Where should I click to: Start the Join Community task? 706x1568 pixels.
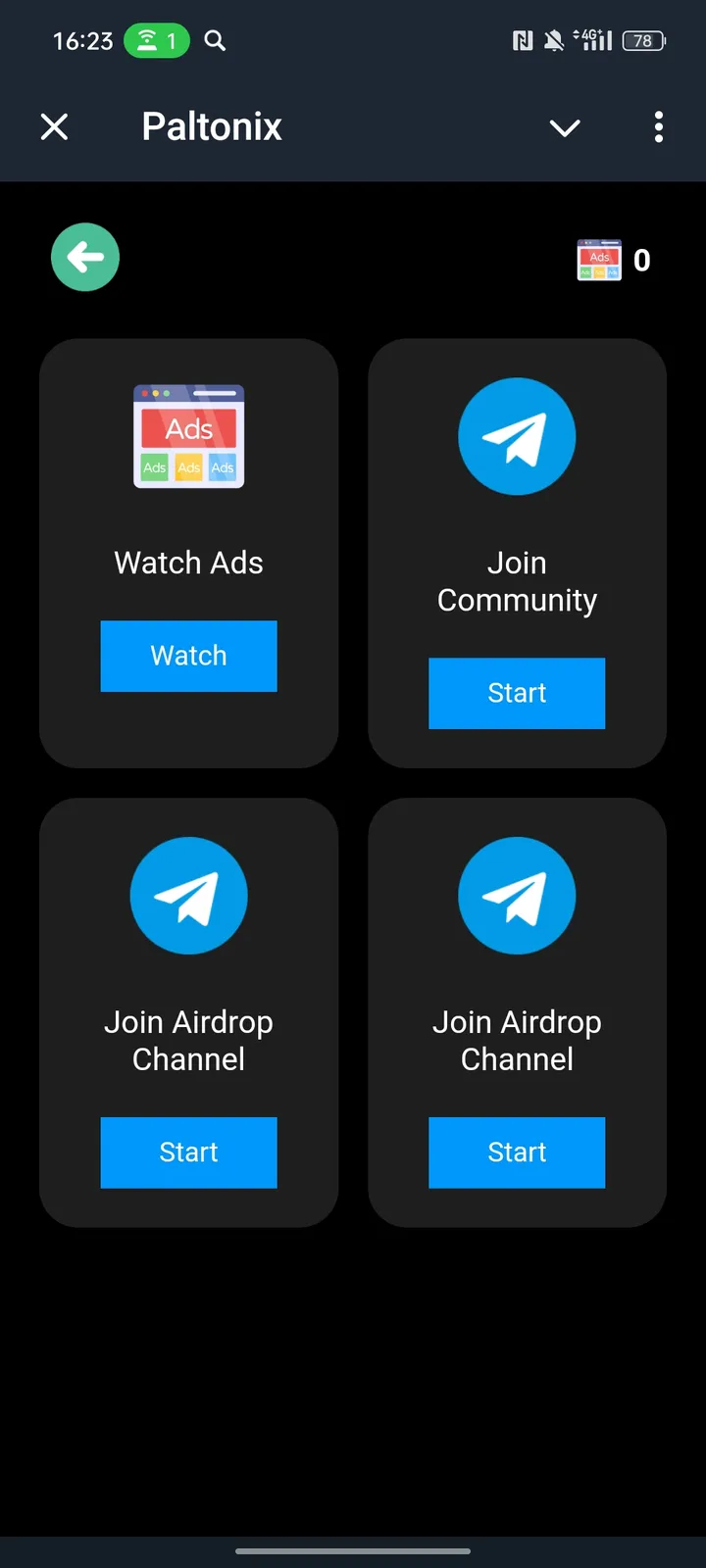517,693
